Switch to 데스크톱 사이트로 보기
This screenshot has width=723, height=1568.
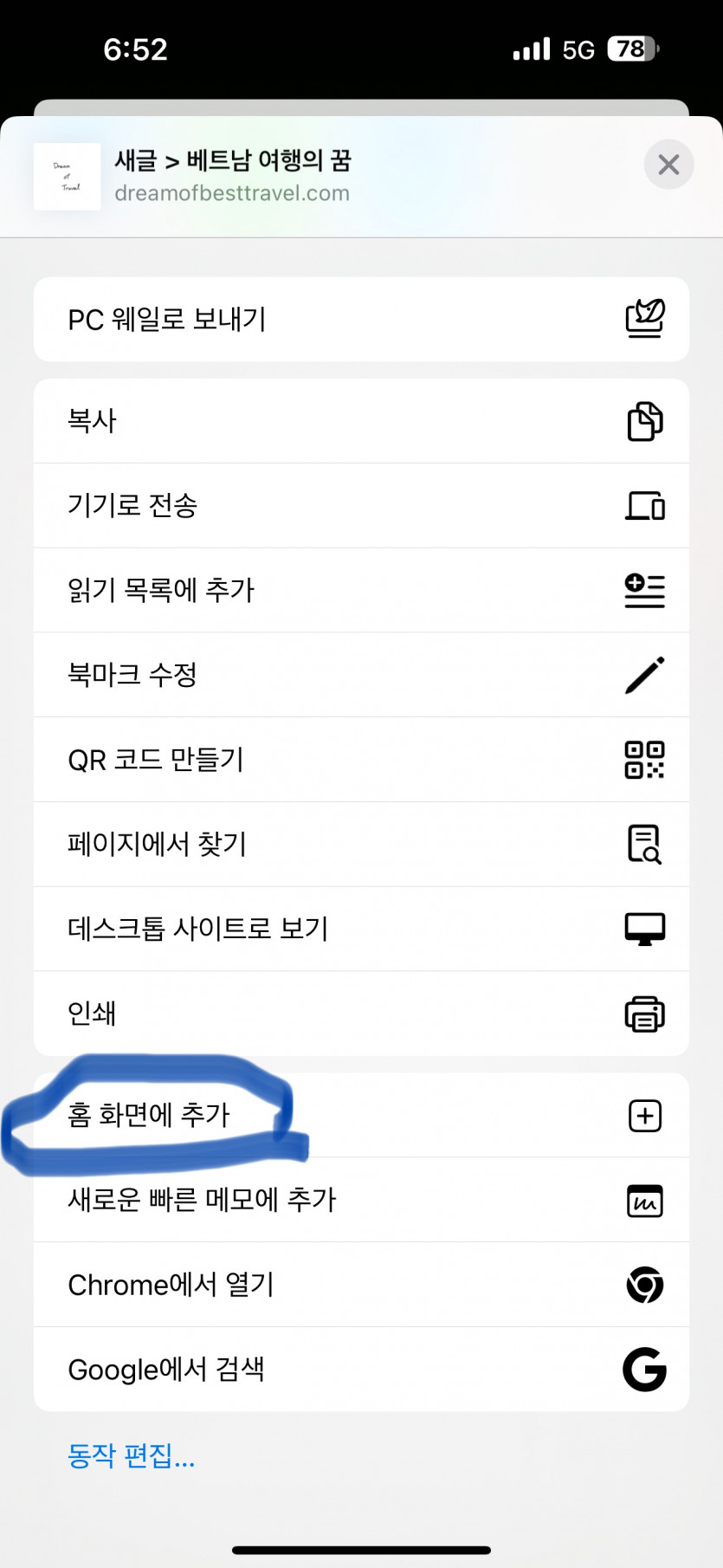pyautogui.click(x=361, y=929)
